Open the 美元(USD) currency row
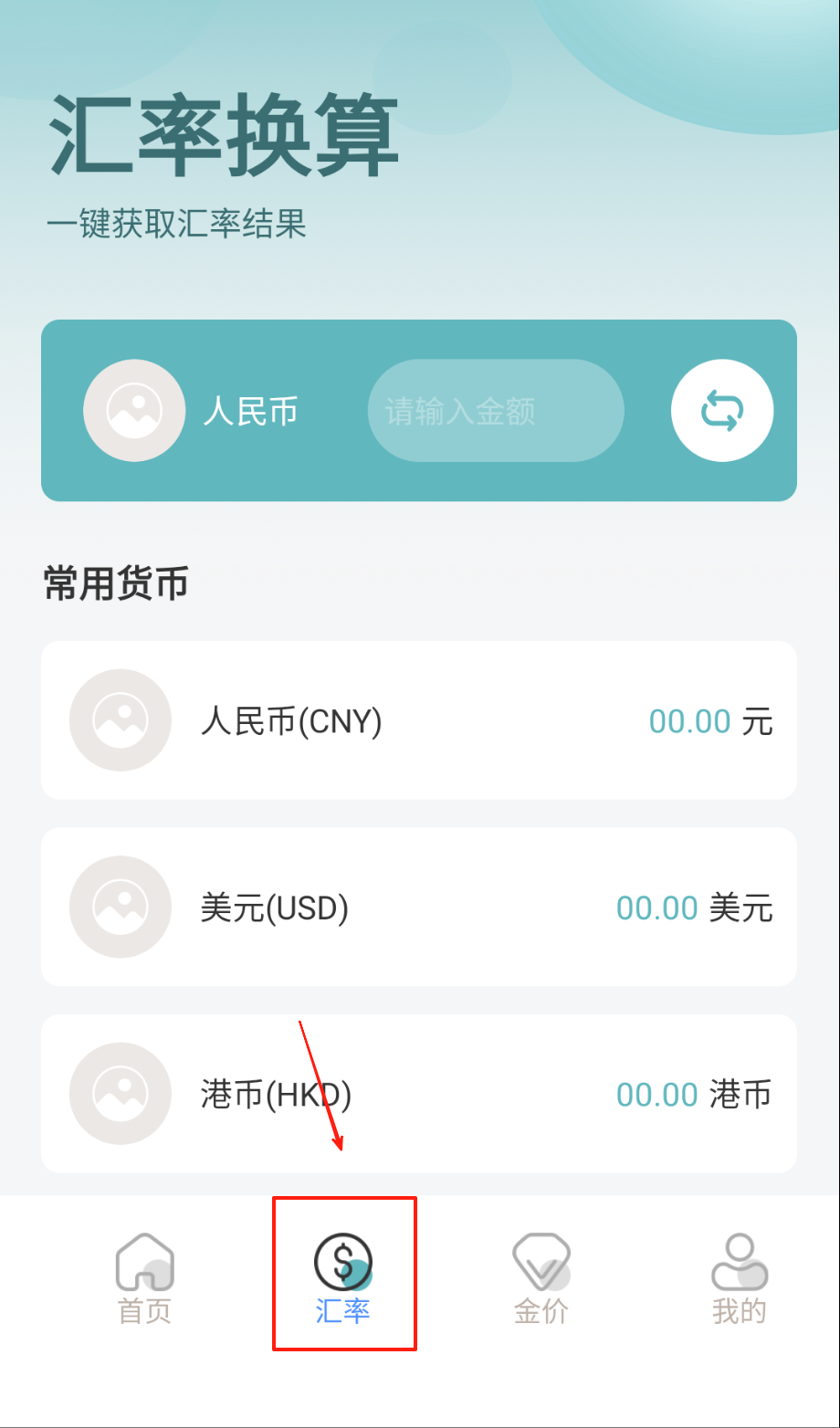 [418, 907]
